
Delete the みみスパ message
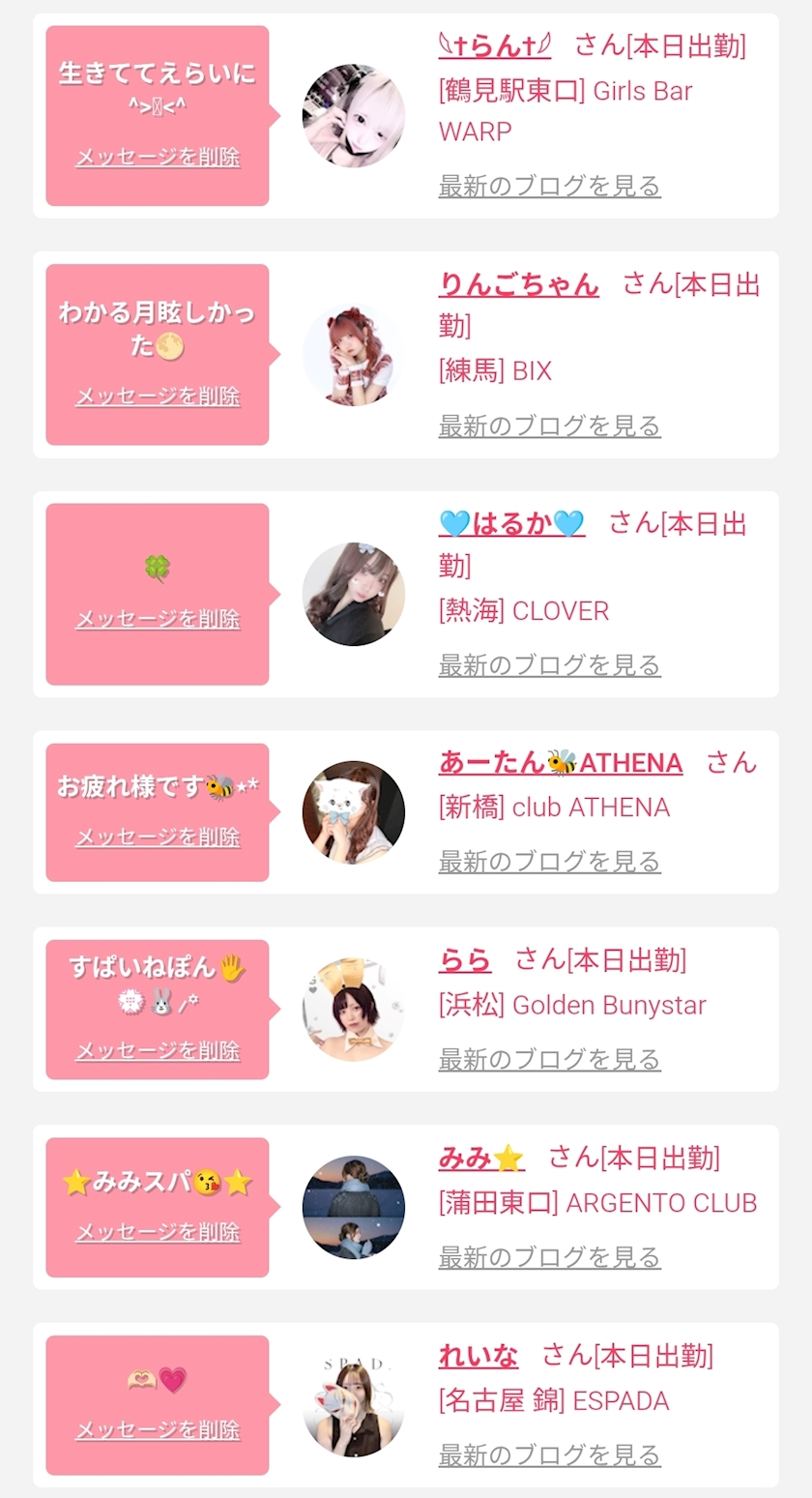pyautogui.click(x=158, y=1232)
